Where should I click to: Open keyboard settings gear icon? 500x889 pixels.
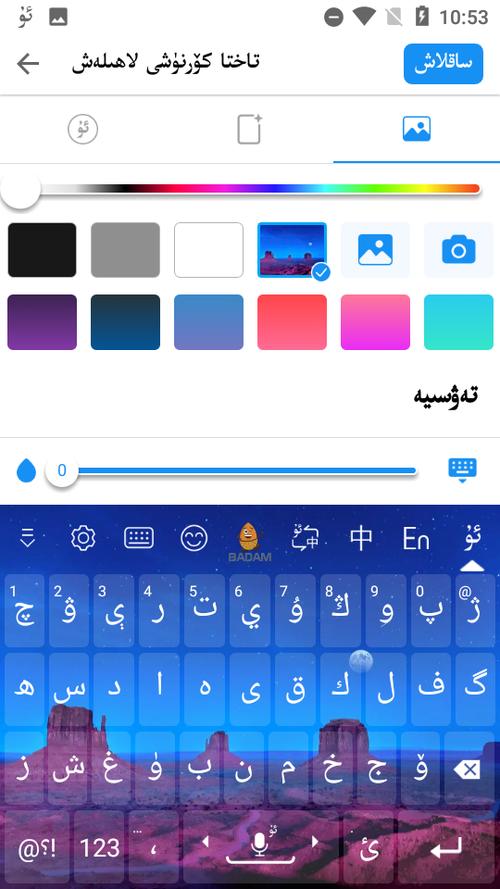point(83,537)
